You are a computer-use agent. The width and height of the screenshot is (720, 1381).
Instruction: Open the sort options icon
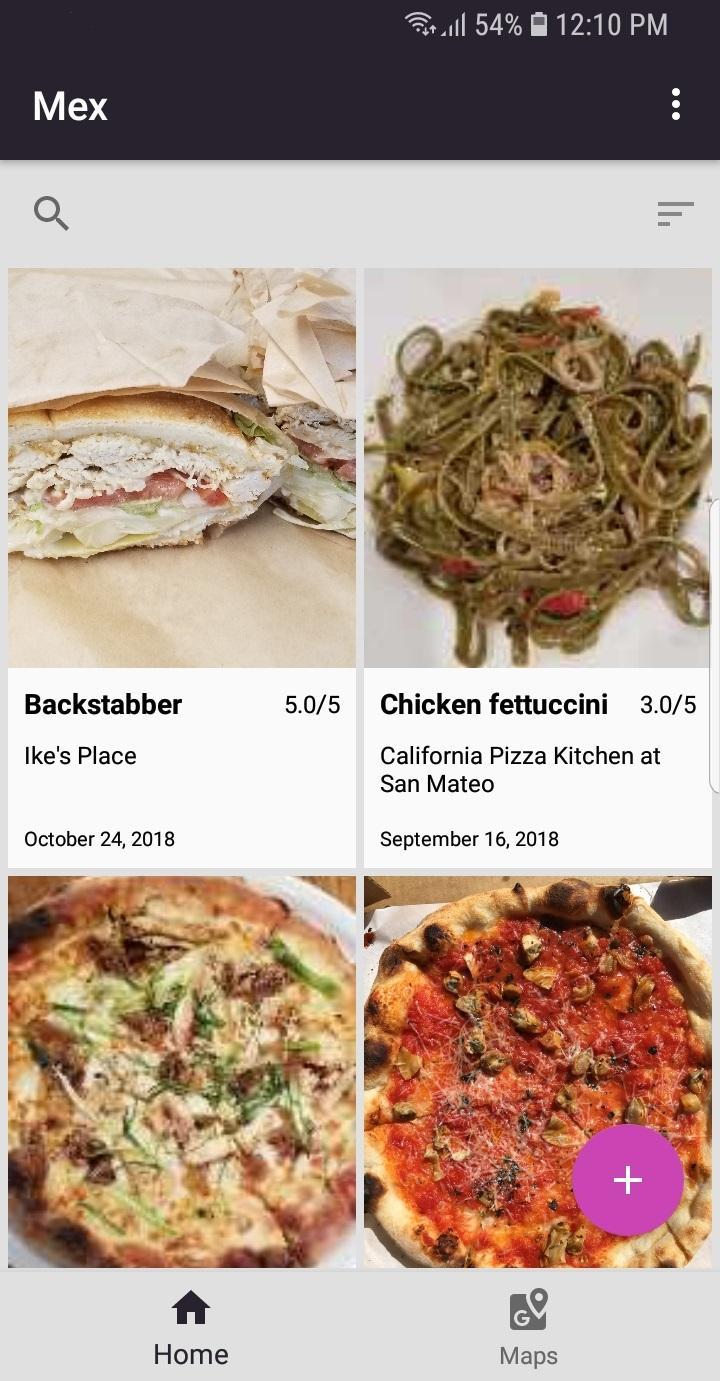(675, 213)
